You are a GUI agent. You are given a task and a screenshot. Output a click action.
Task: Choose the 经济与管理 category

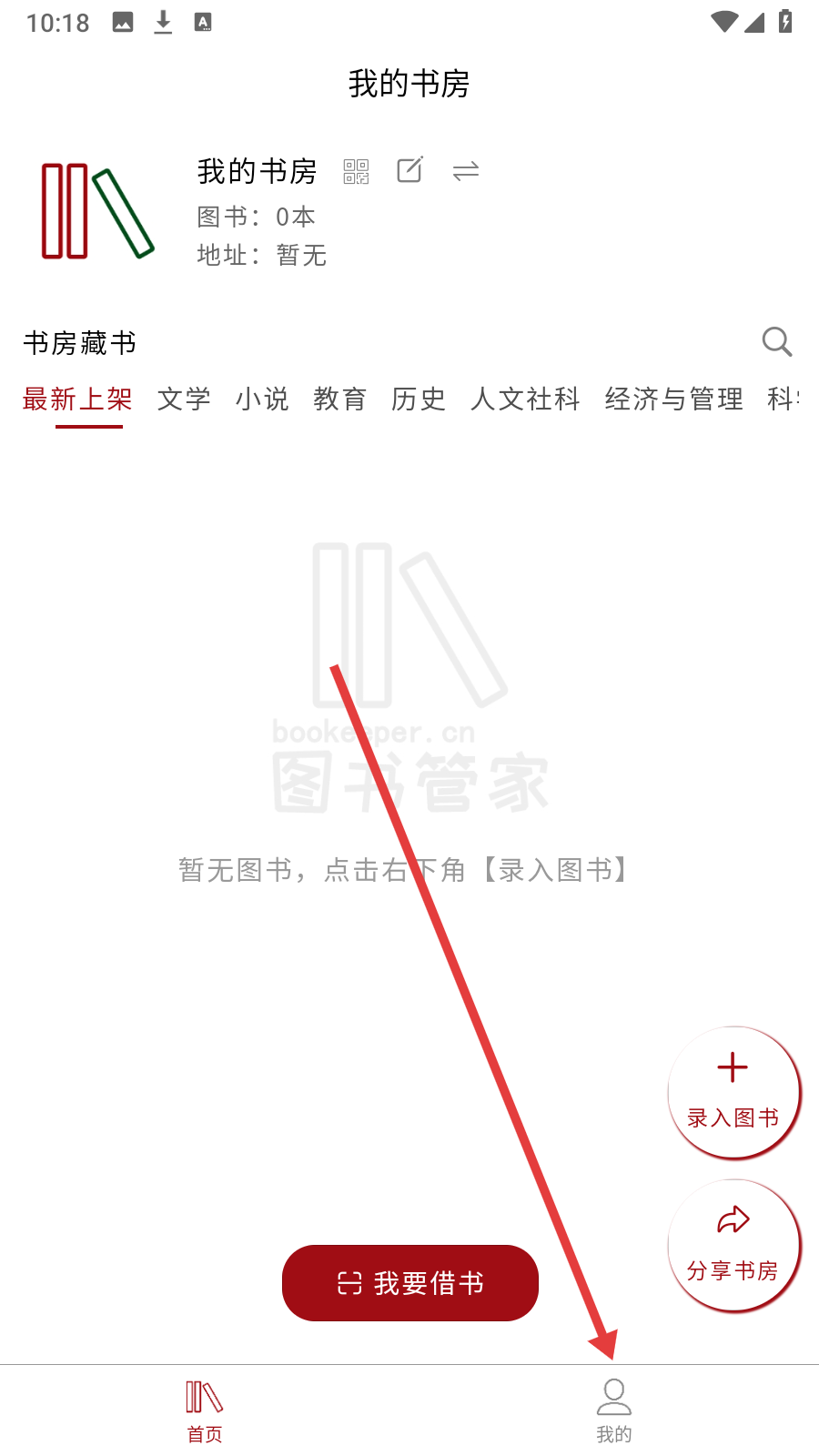[674, 399]
